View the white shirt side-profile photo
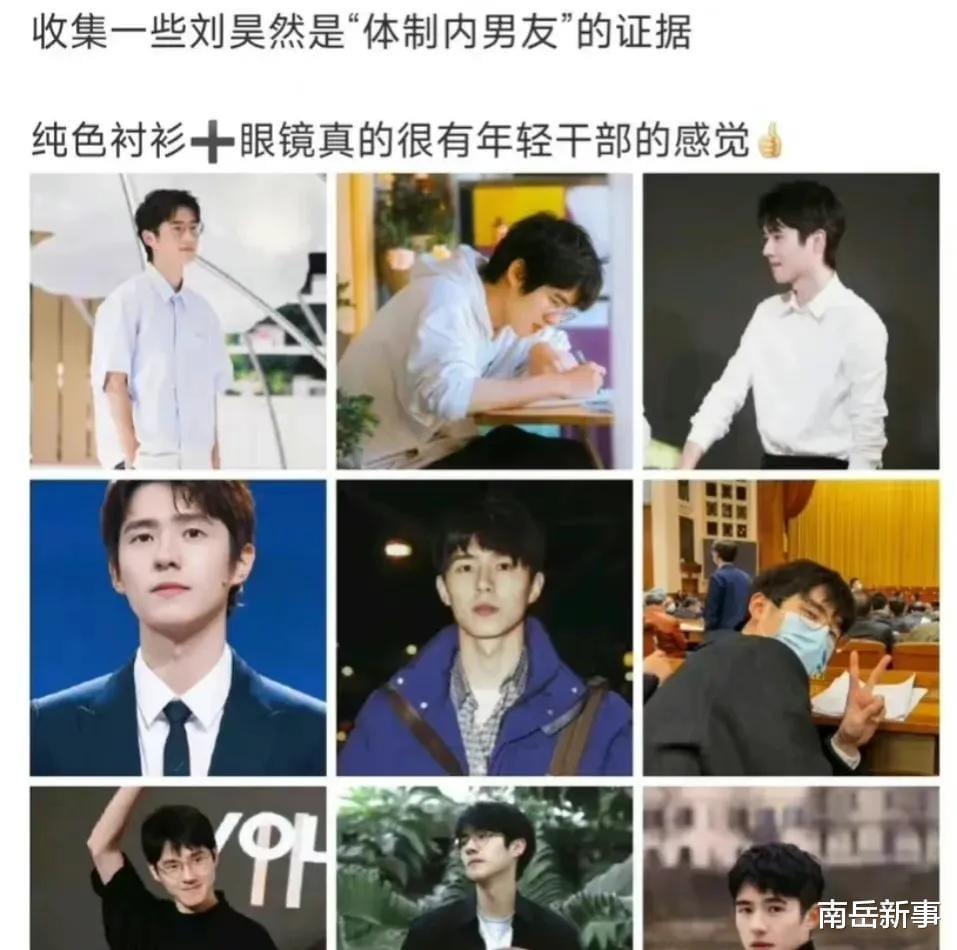 pyautogui.click(x=790, y=321)
